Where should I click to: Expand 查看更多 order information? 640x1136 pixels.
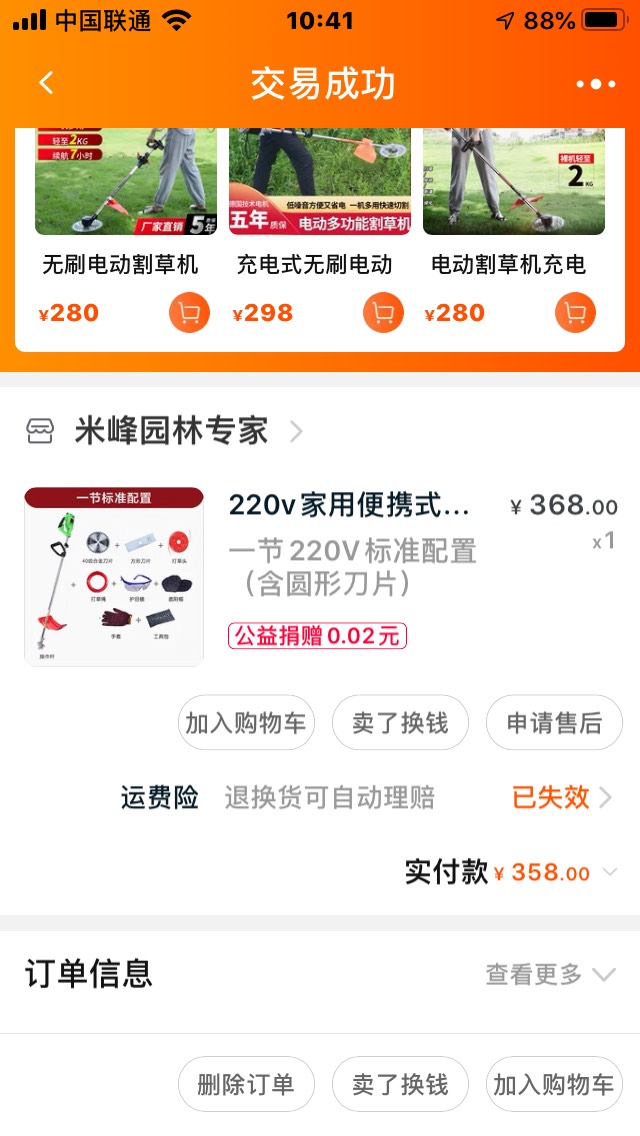(x=549, y=974)
